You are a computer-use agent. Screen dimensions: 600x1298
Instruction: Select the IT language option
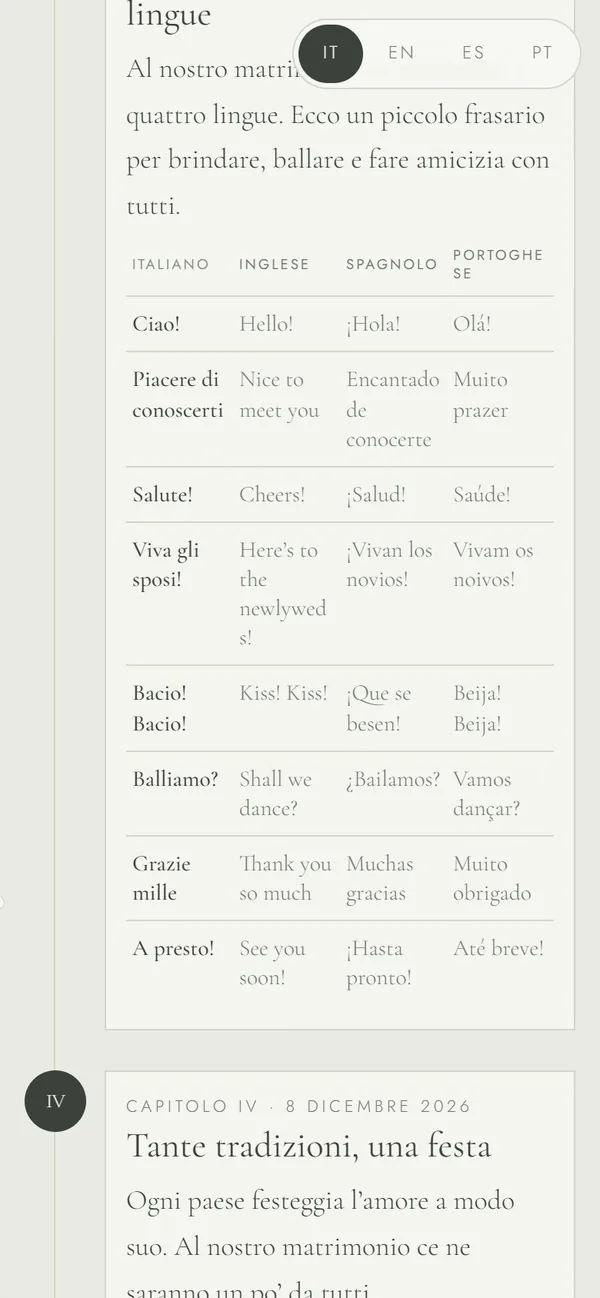point(330,53)
